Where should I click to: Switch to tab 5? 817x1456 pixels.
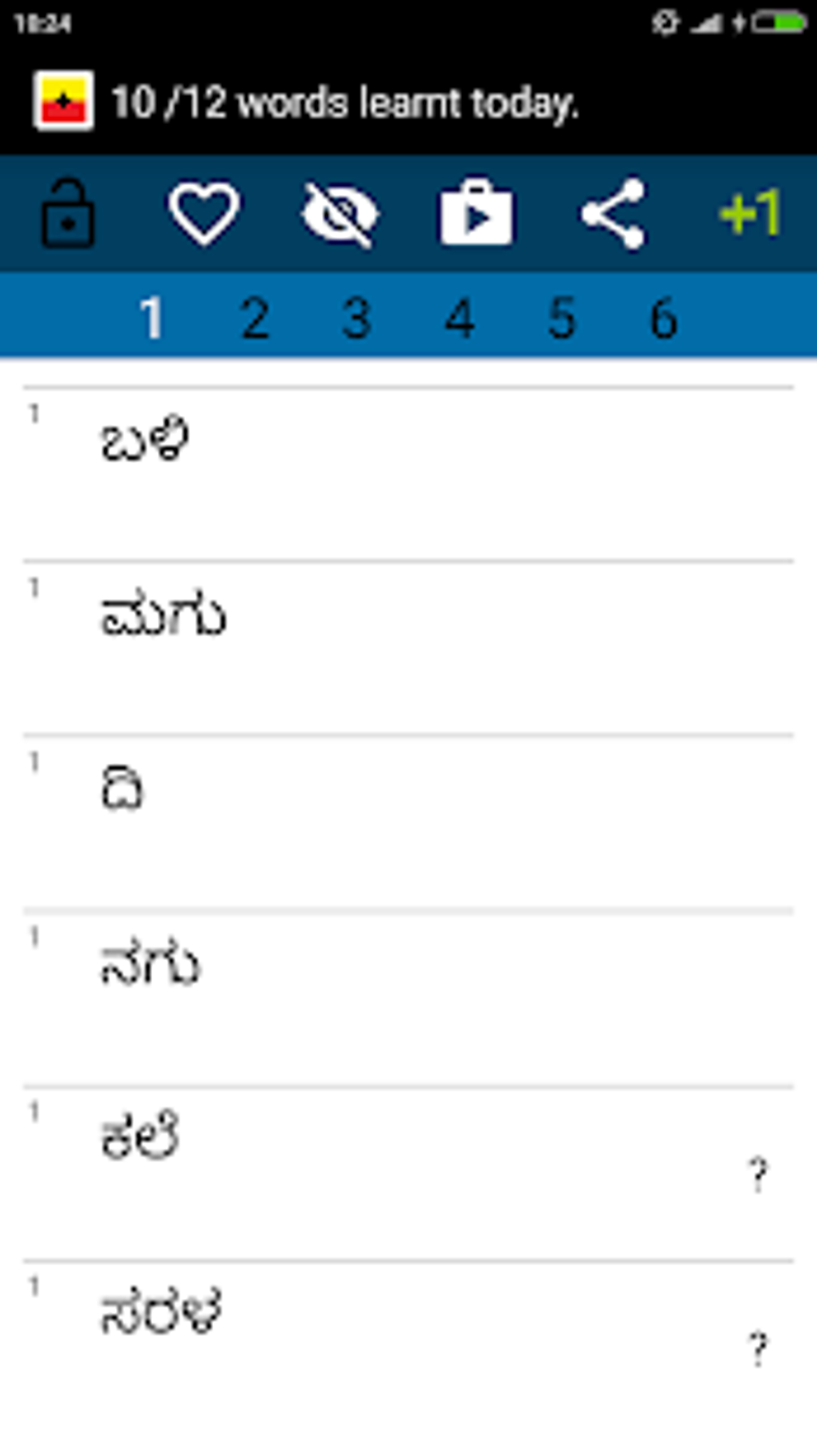[x=561, y=317]
